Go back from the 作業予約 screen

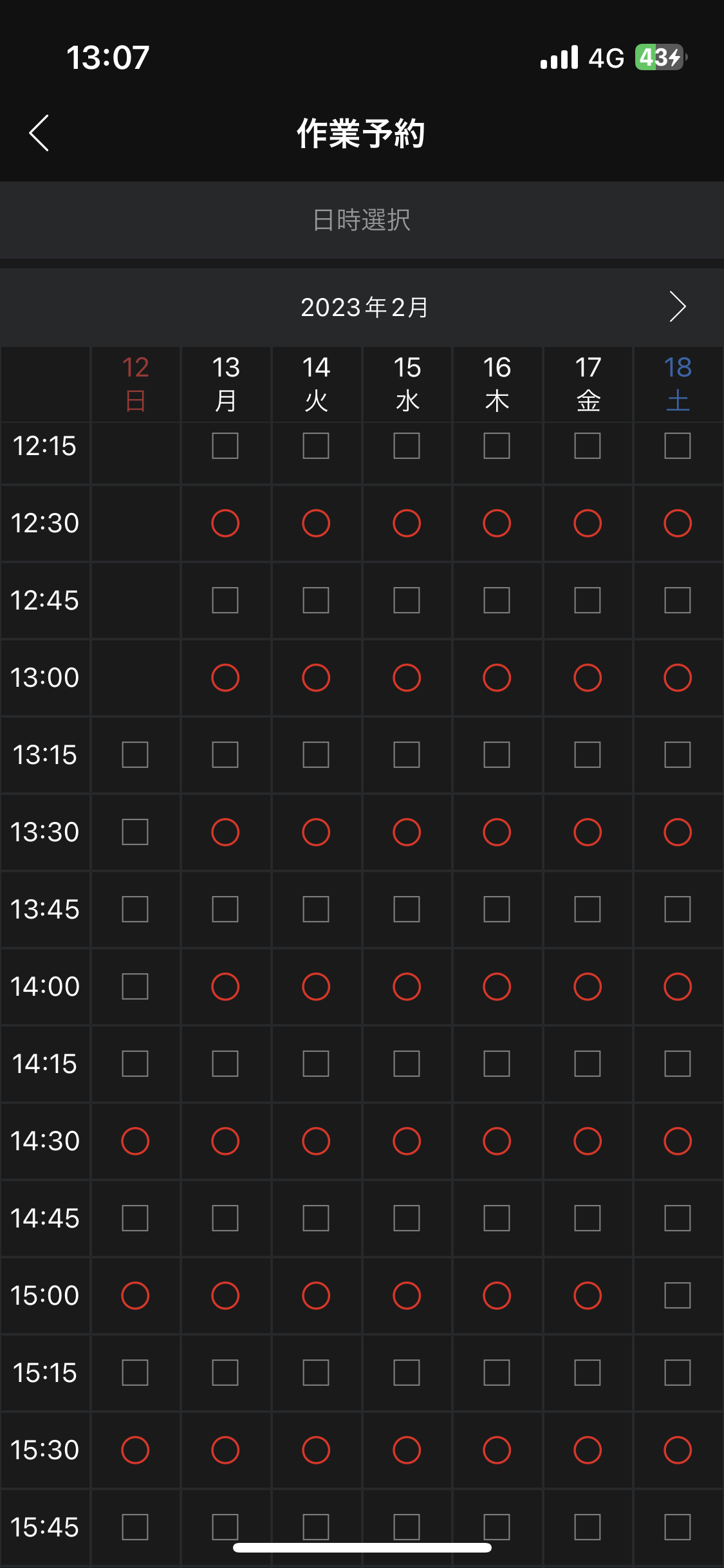(39, 133)
